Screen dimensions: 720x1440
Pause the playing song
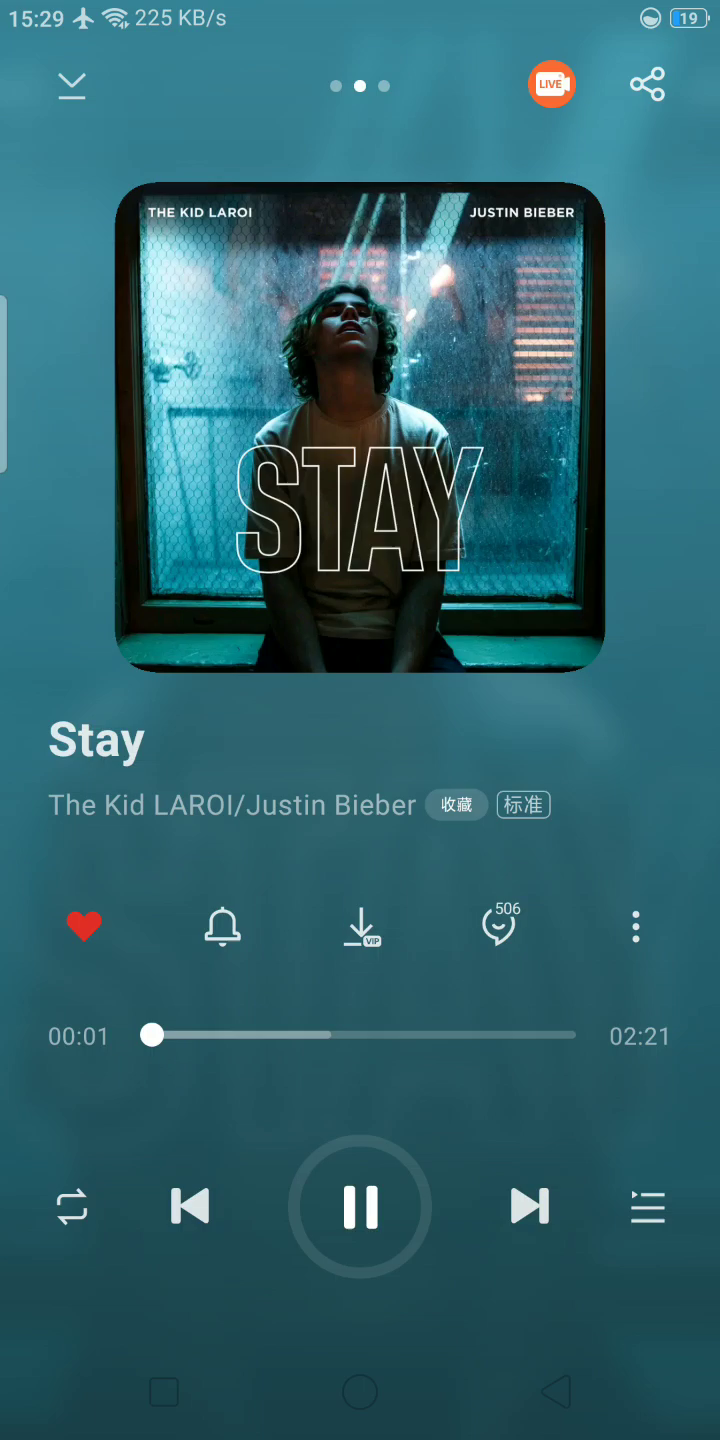[x=360, y=1207]
